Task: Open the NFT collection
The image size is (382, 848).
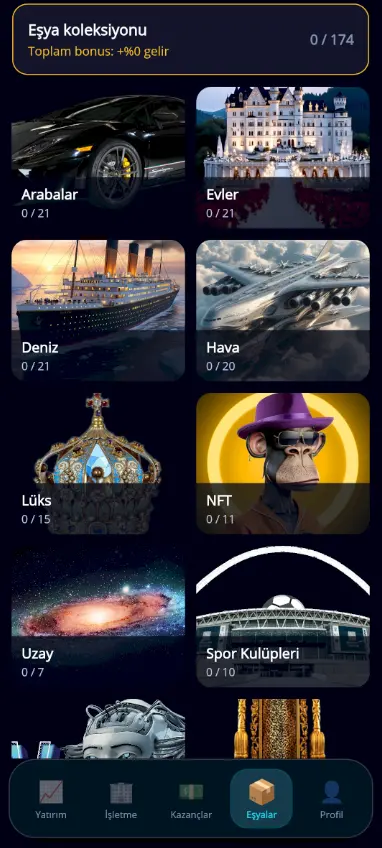Action: click(283, 463)
